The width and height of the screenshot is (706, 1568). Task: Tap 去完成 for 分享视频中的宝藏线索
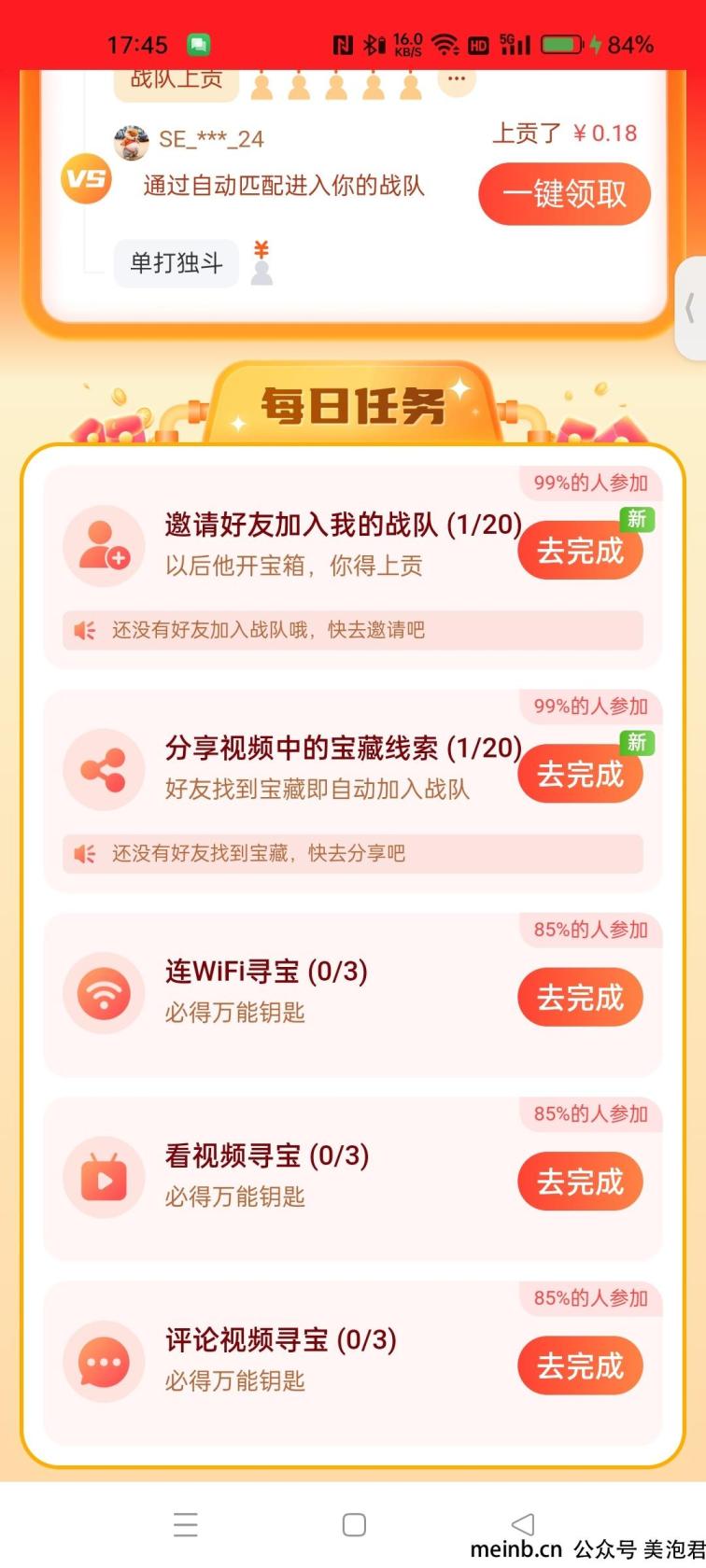pos(580,774)
